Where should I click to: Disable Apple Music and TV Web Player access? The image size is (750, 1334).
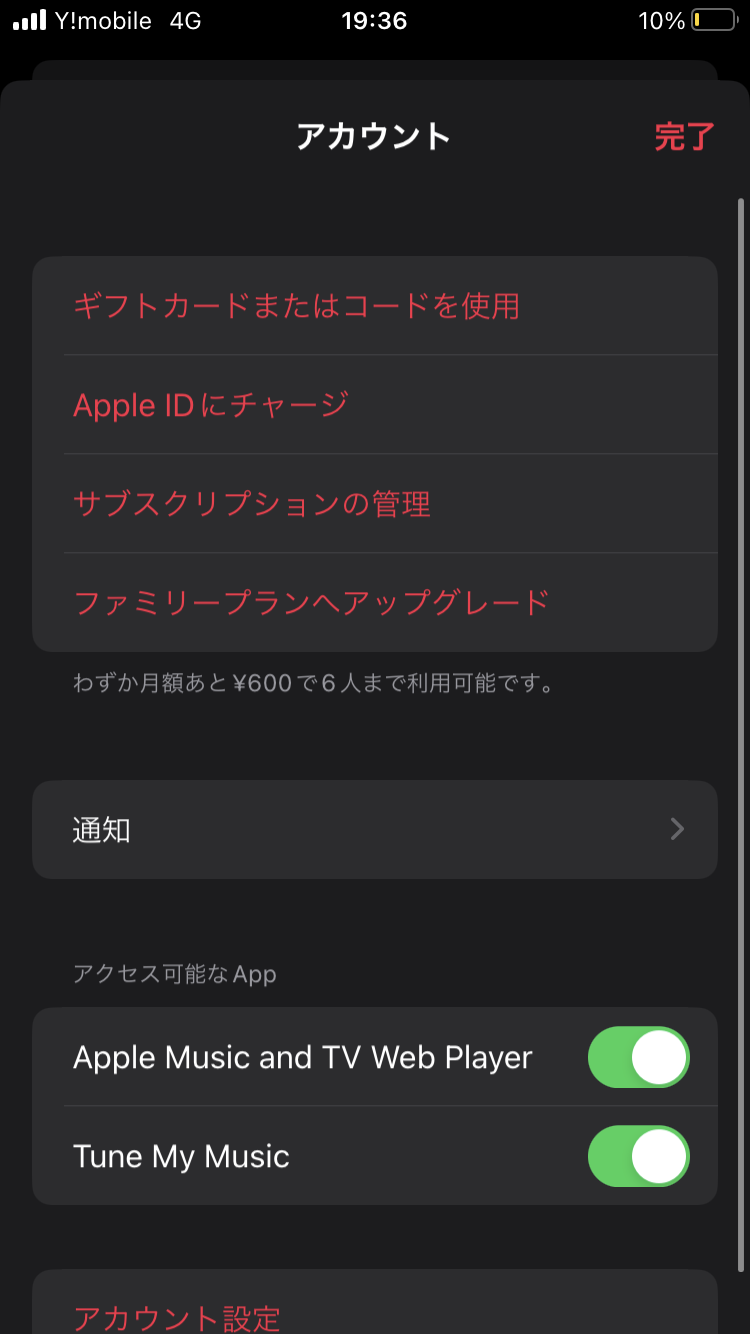638,1057
